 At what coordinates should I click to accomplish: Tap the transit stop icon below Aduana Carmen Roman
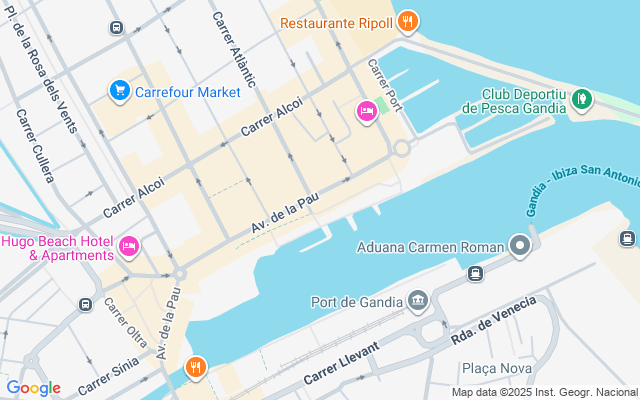pos(476,273)
